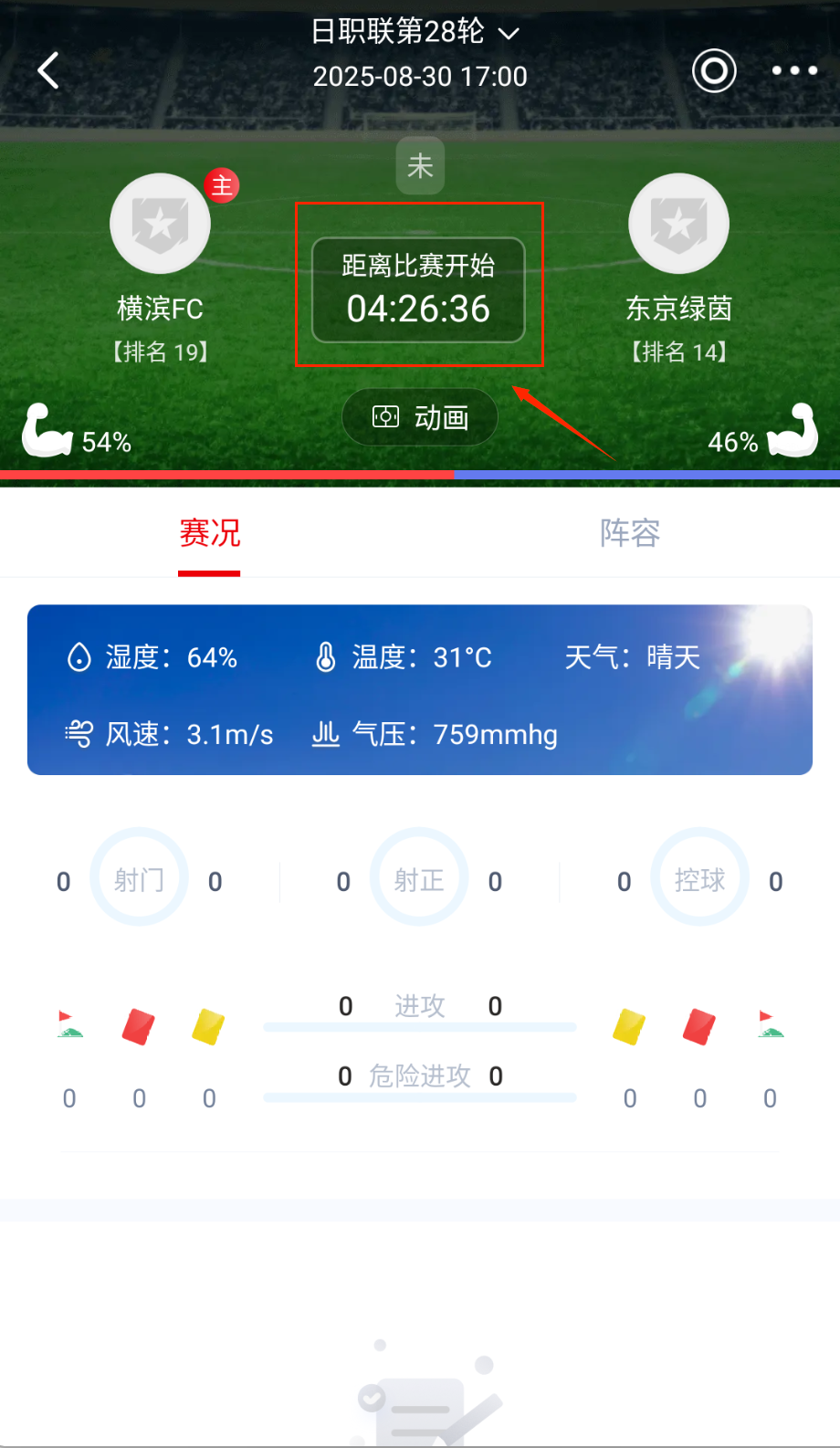Open the 动画 live animation view

coord(420,417)
